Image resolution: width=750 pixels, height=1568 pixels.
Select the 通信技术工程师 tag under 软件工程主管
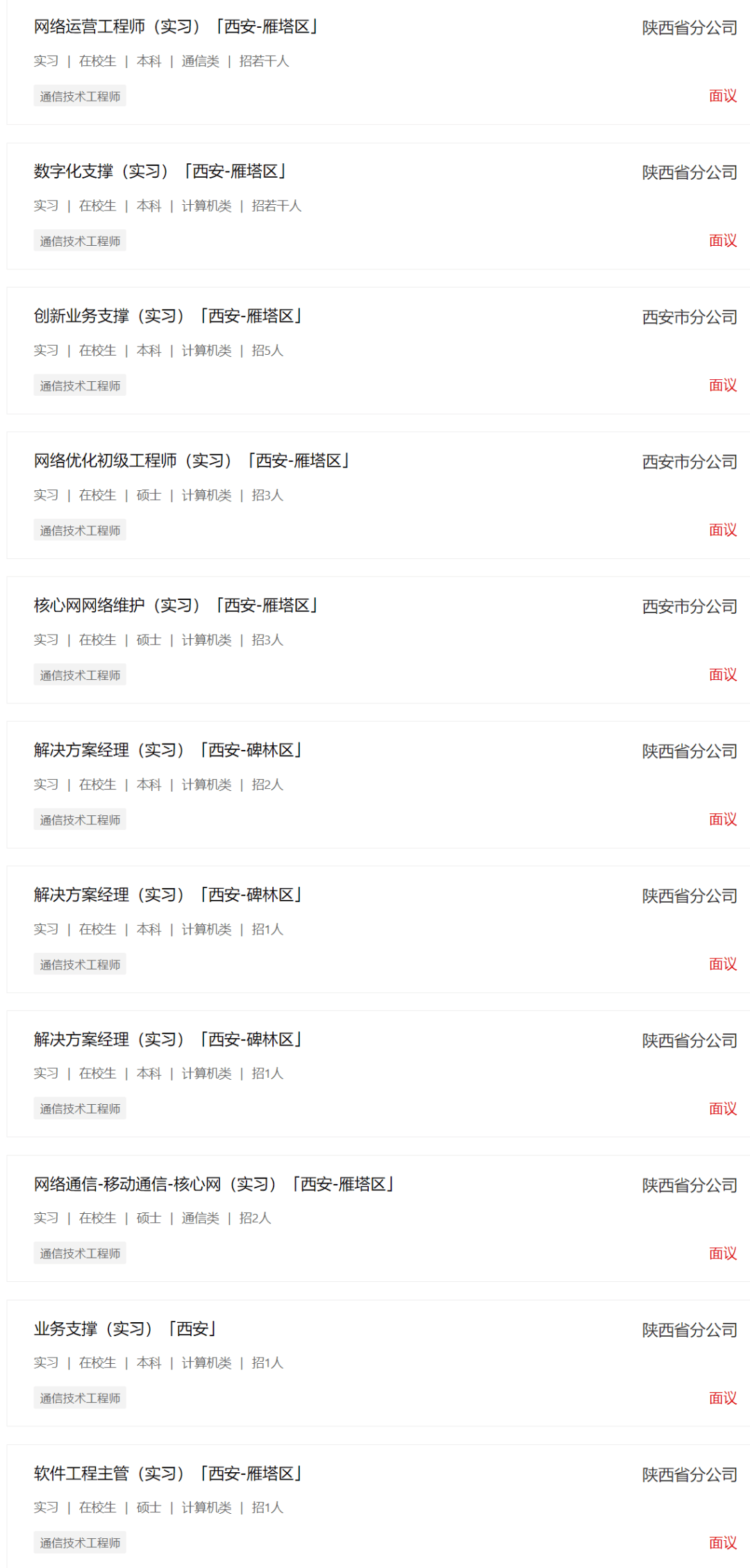coord(79,1541)
